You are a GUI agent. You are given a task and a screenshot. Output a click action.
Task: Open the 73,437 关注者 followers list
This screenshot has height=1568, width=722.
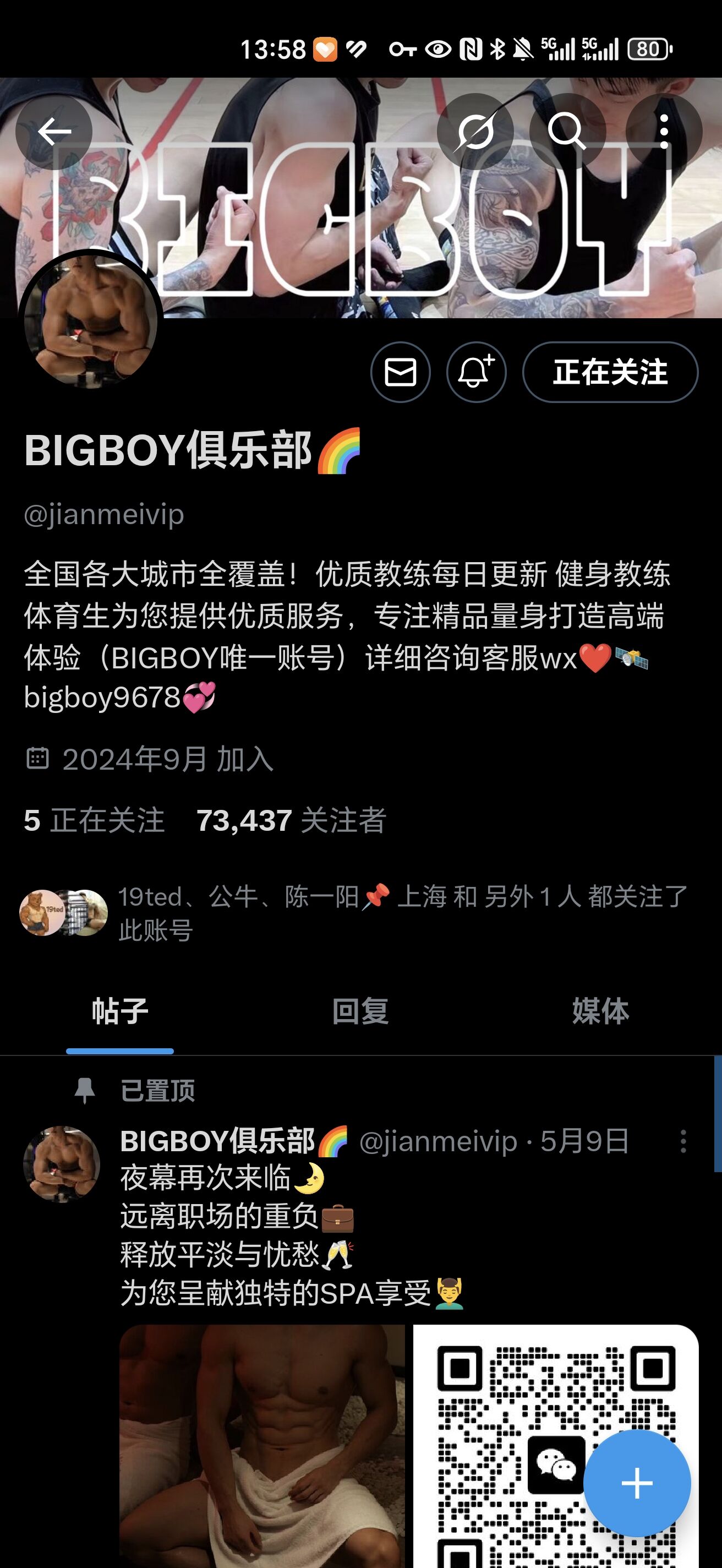click(291, 820)
